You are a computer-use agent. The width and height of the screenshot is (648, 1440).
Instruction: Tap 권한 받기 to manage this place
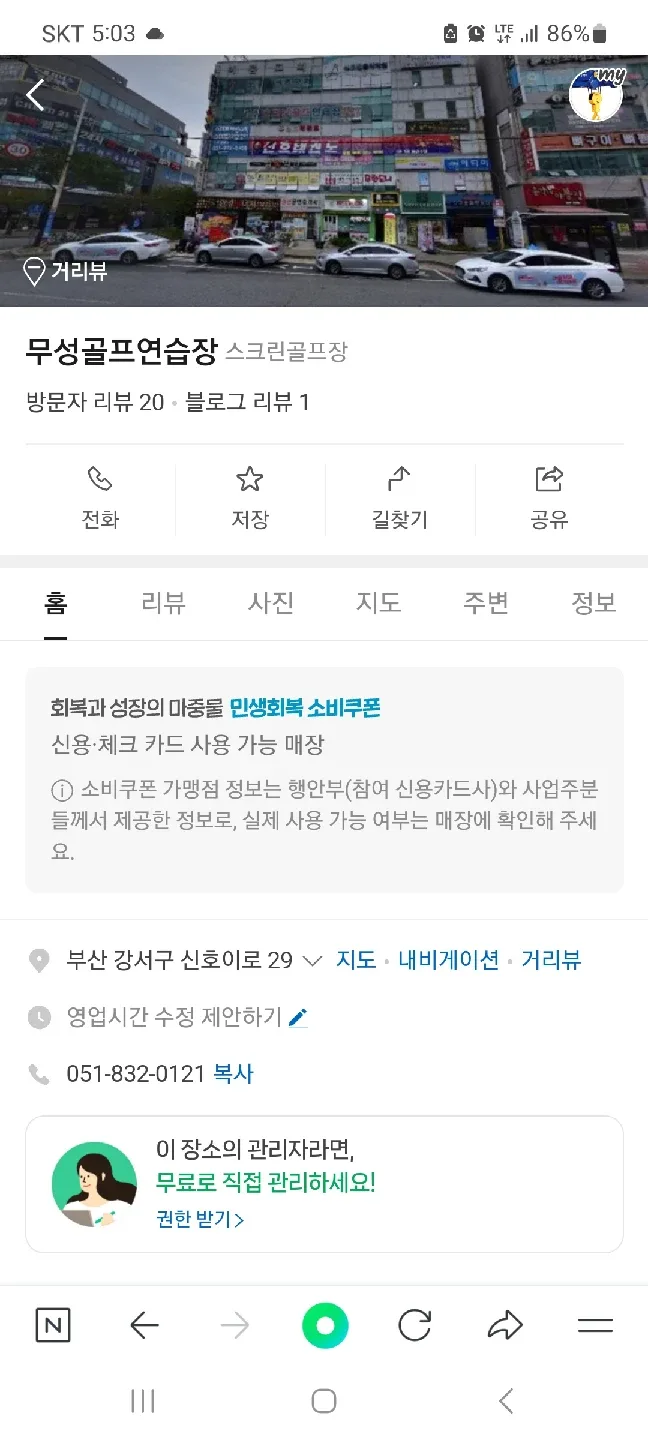200,1219
